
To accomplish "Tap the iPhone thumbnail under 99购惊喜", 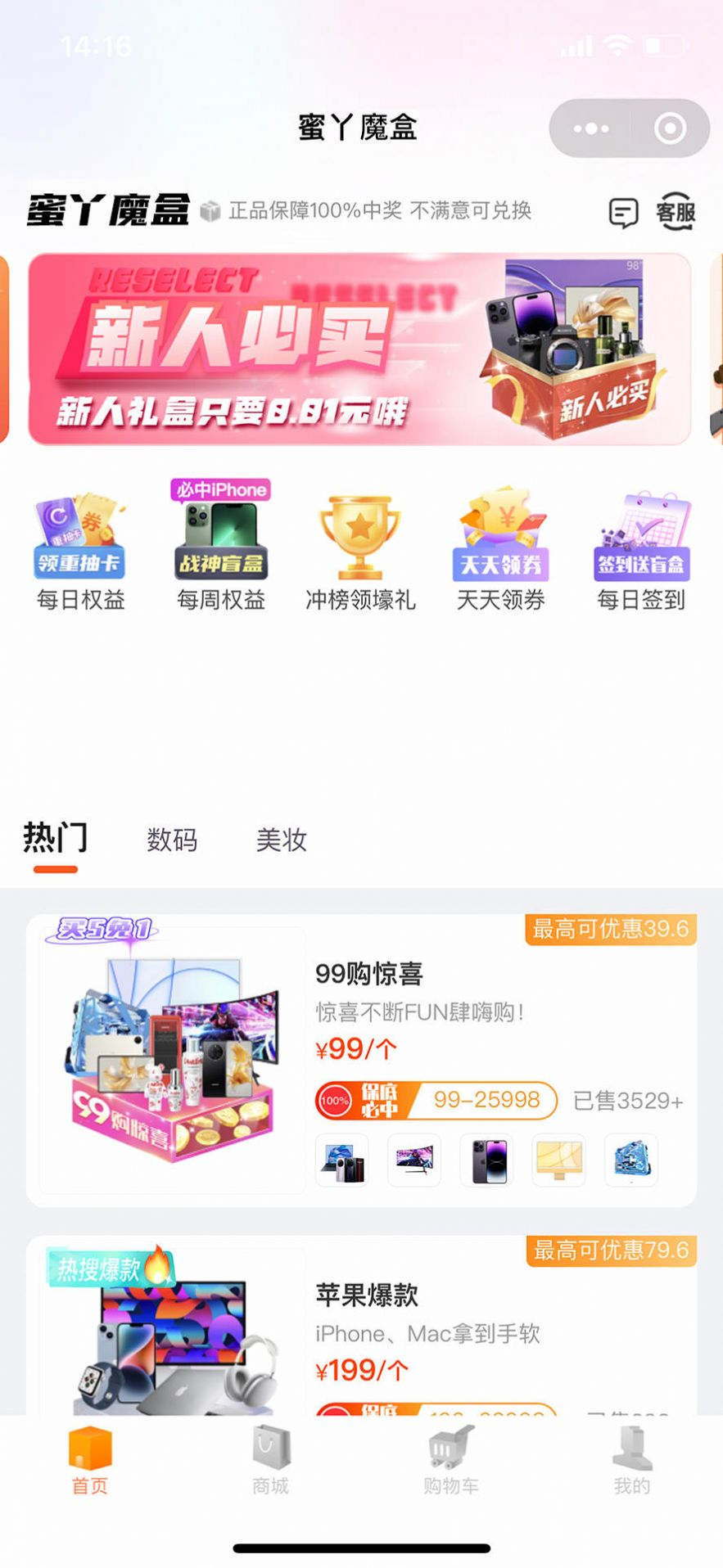I will click(486, 1160).
